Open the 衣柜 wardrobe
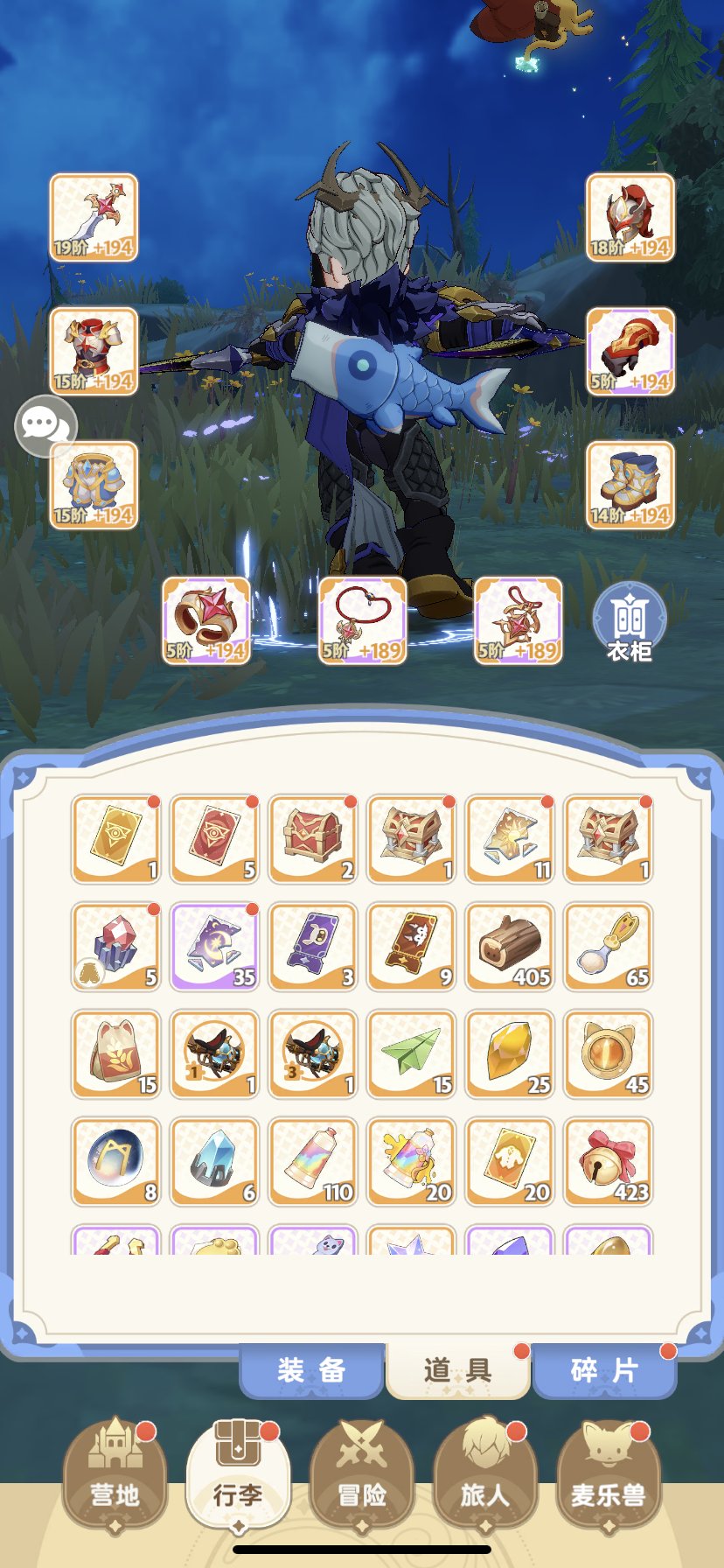Viewport: 724px width, 1568px height. click(x=630, y=622)
